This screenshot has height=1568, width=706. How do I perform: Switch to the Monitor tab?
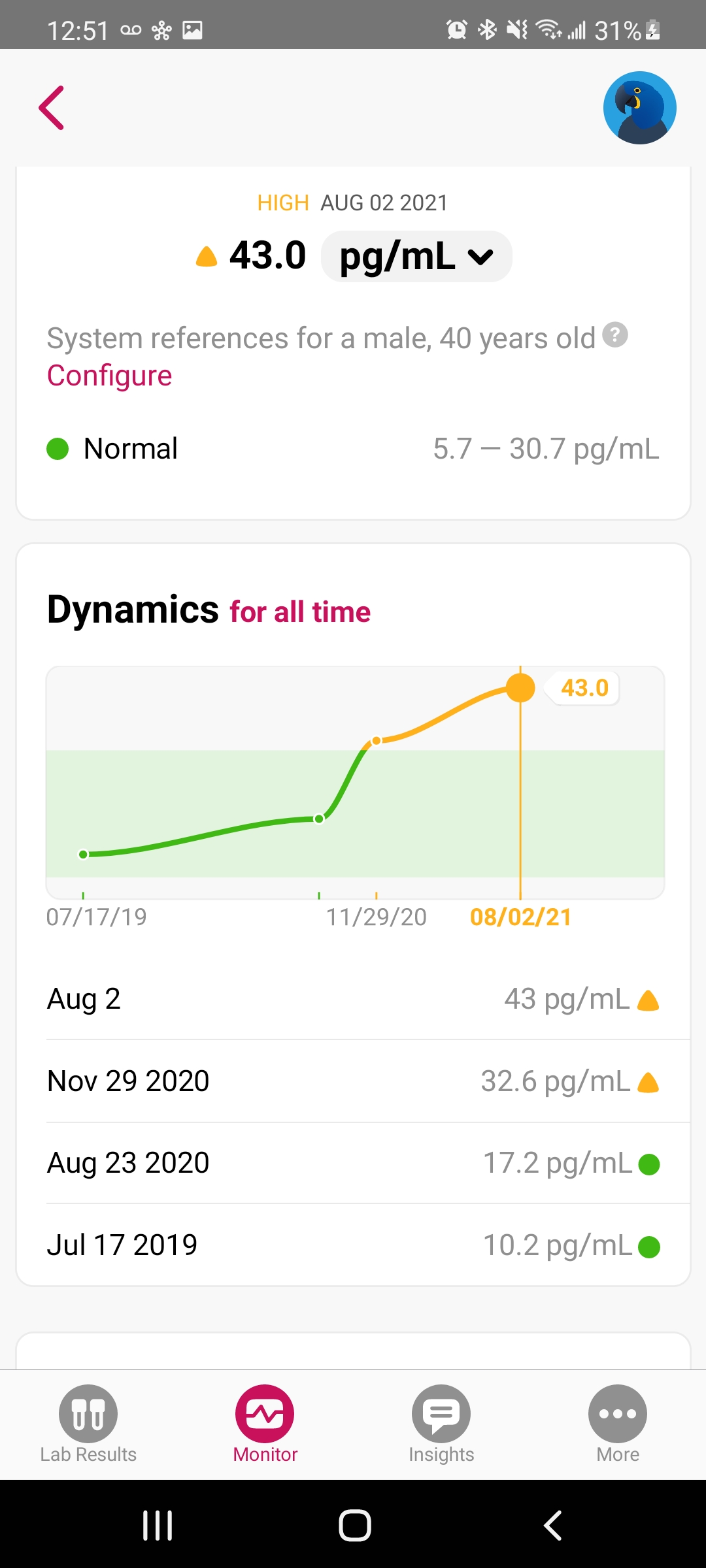click(x=265, y=1424)
